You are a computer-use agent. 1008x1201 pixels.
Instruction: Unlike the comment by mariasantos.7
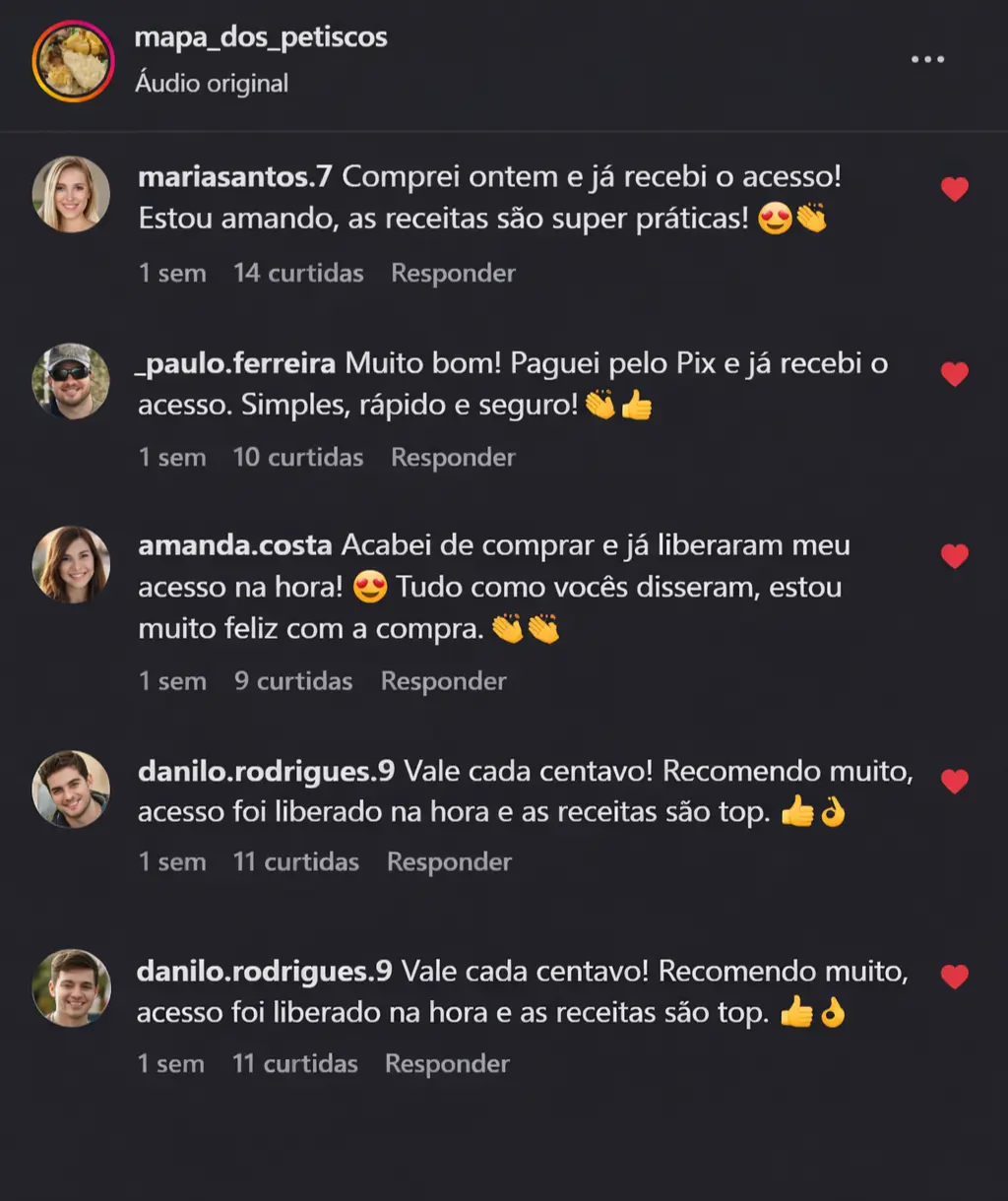click(x=954, y=189)
